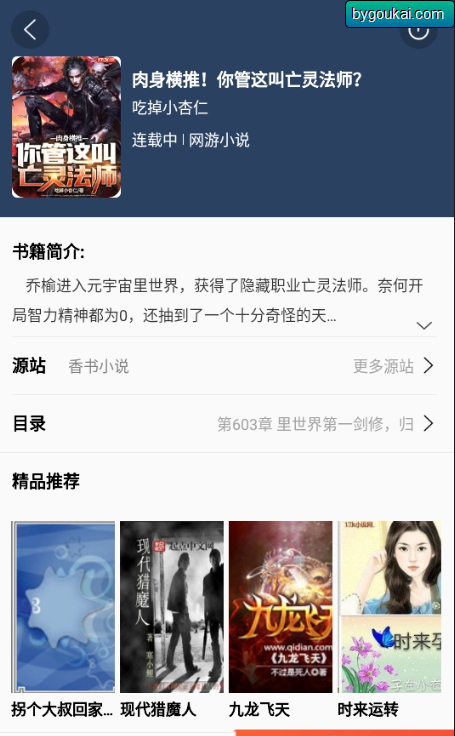Tap the round icon at top right
The image size is (455, 736).
click(418, 31)
